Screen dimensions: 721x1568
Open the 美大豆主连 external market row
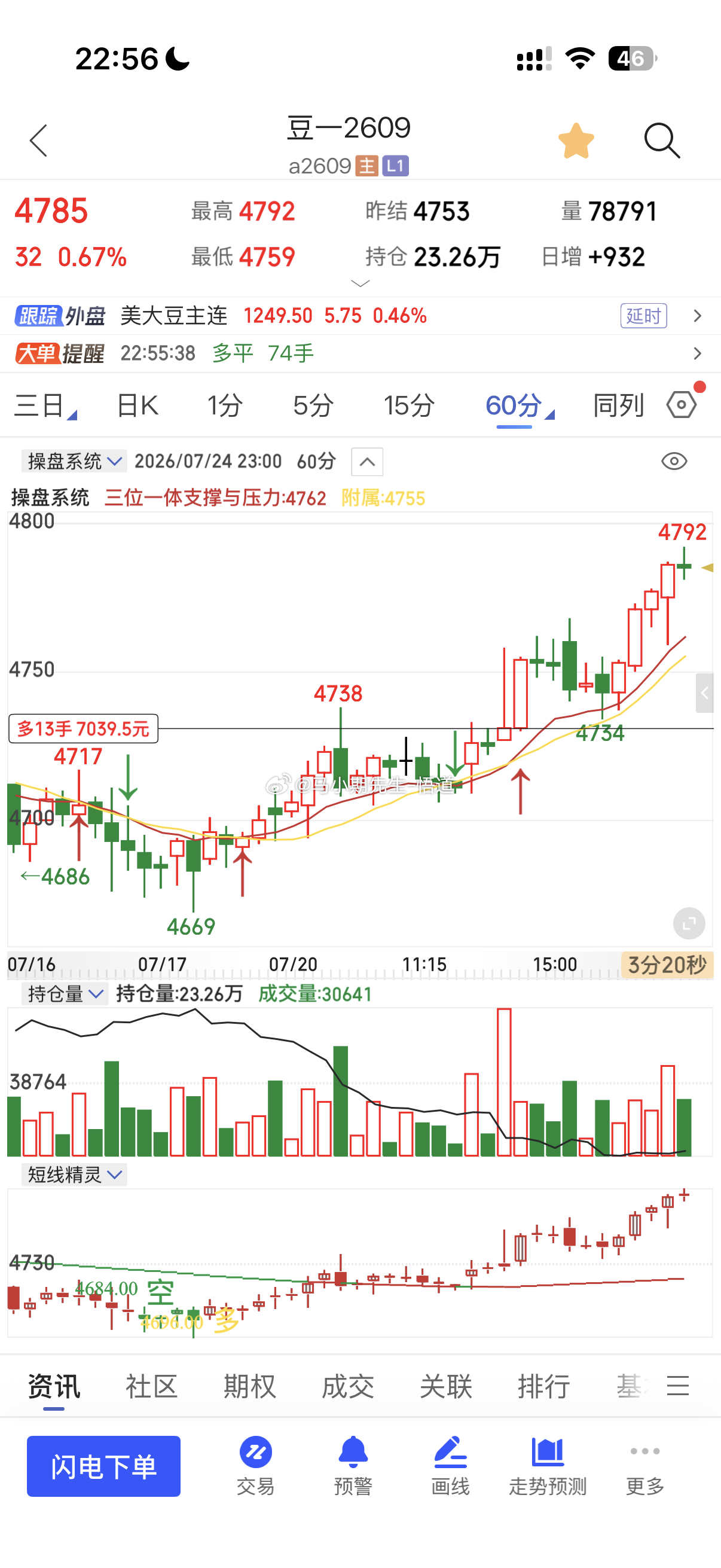(x=360, y=316)
